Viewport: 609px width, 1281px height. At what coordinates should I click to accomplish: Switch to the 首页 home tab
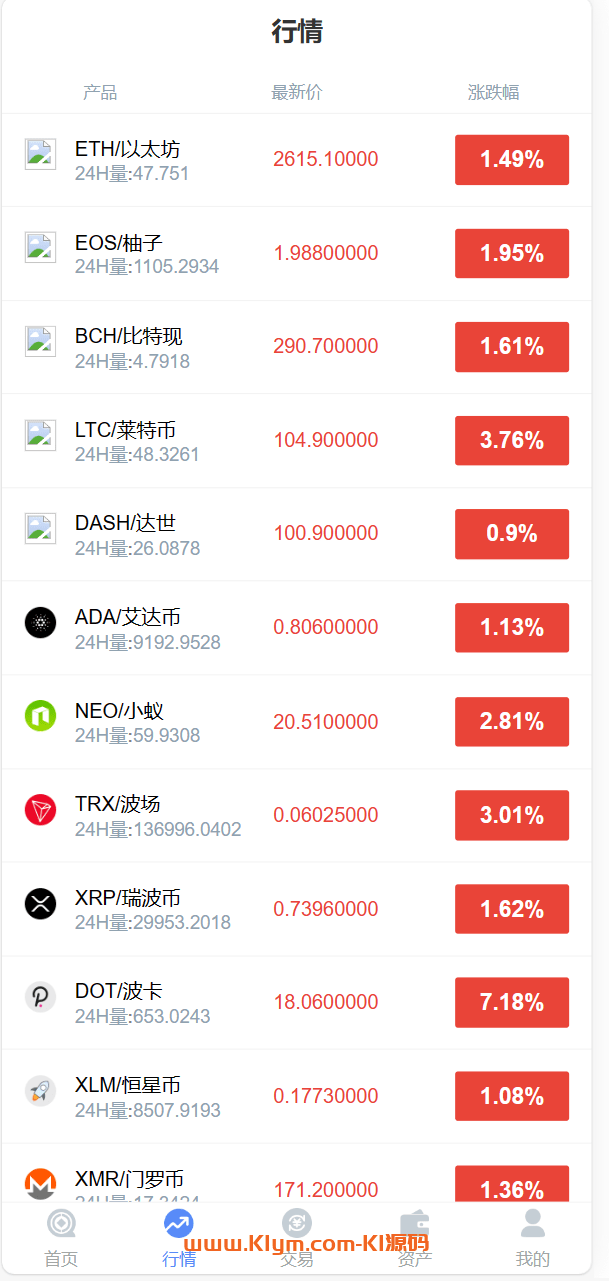pos(61,1238)
